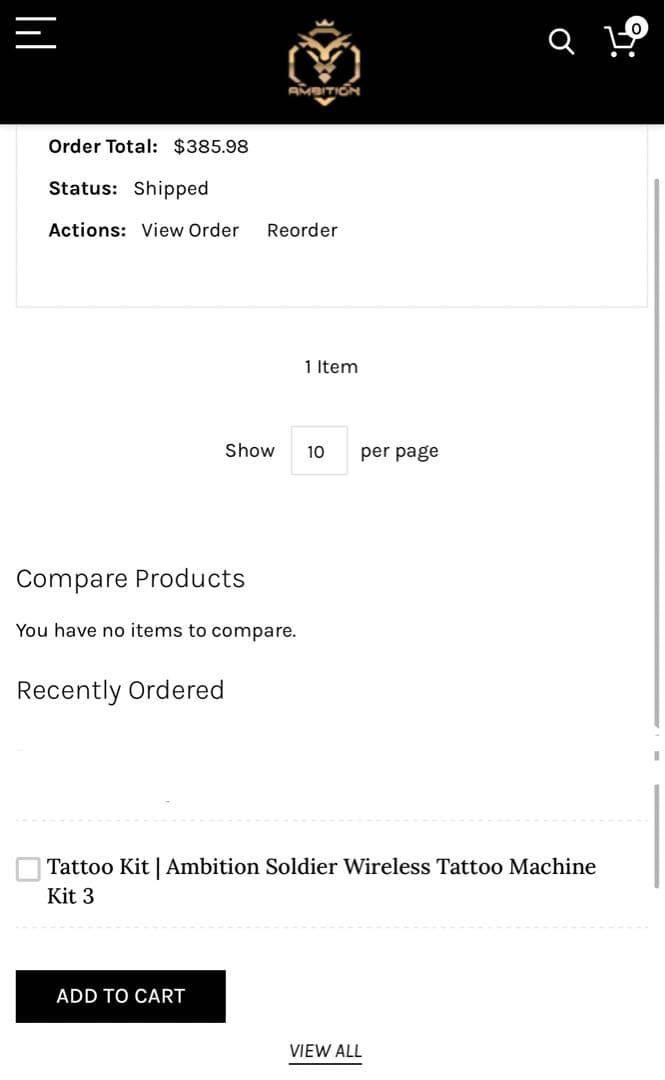Go to Ambition home logo

click(324, 62)
